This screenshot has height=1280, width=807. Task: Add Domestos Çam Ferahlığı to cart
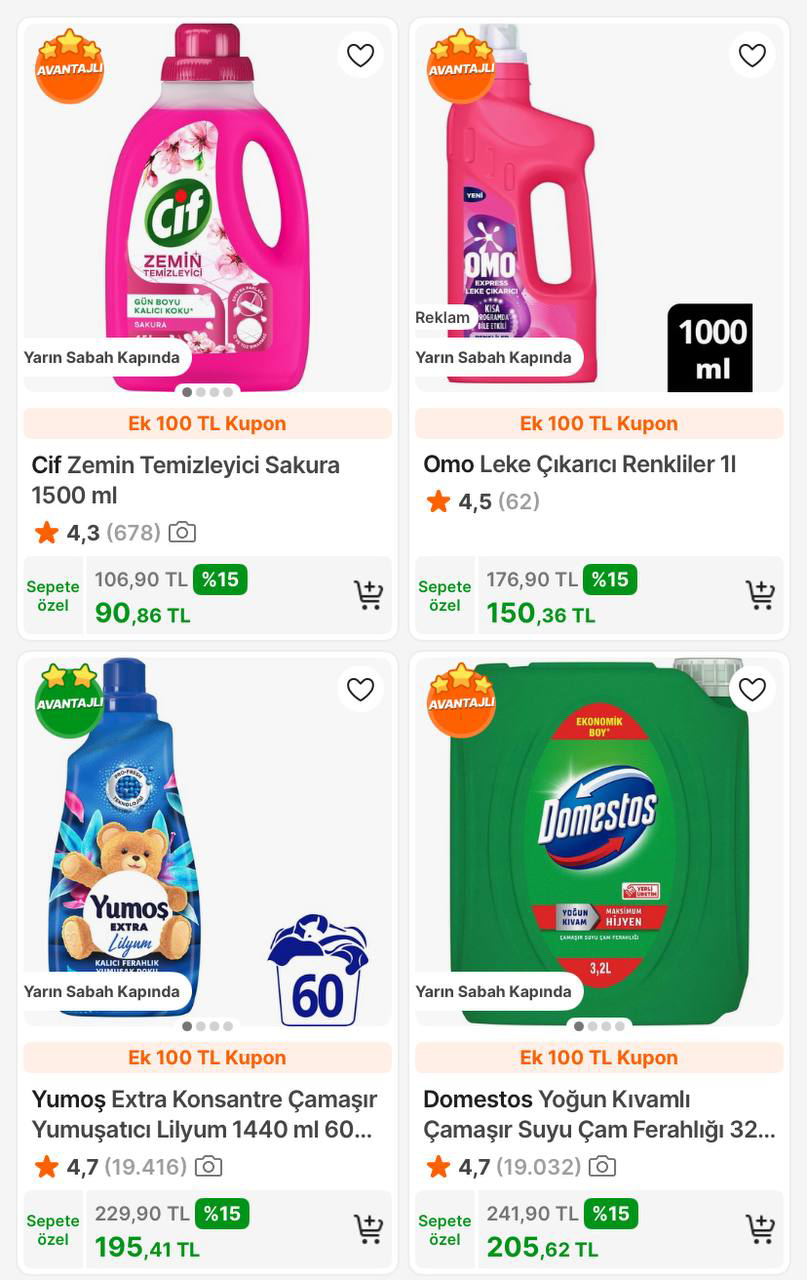(x=761, y=1229)
